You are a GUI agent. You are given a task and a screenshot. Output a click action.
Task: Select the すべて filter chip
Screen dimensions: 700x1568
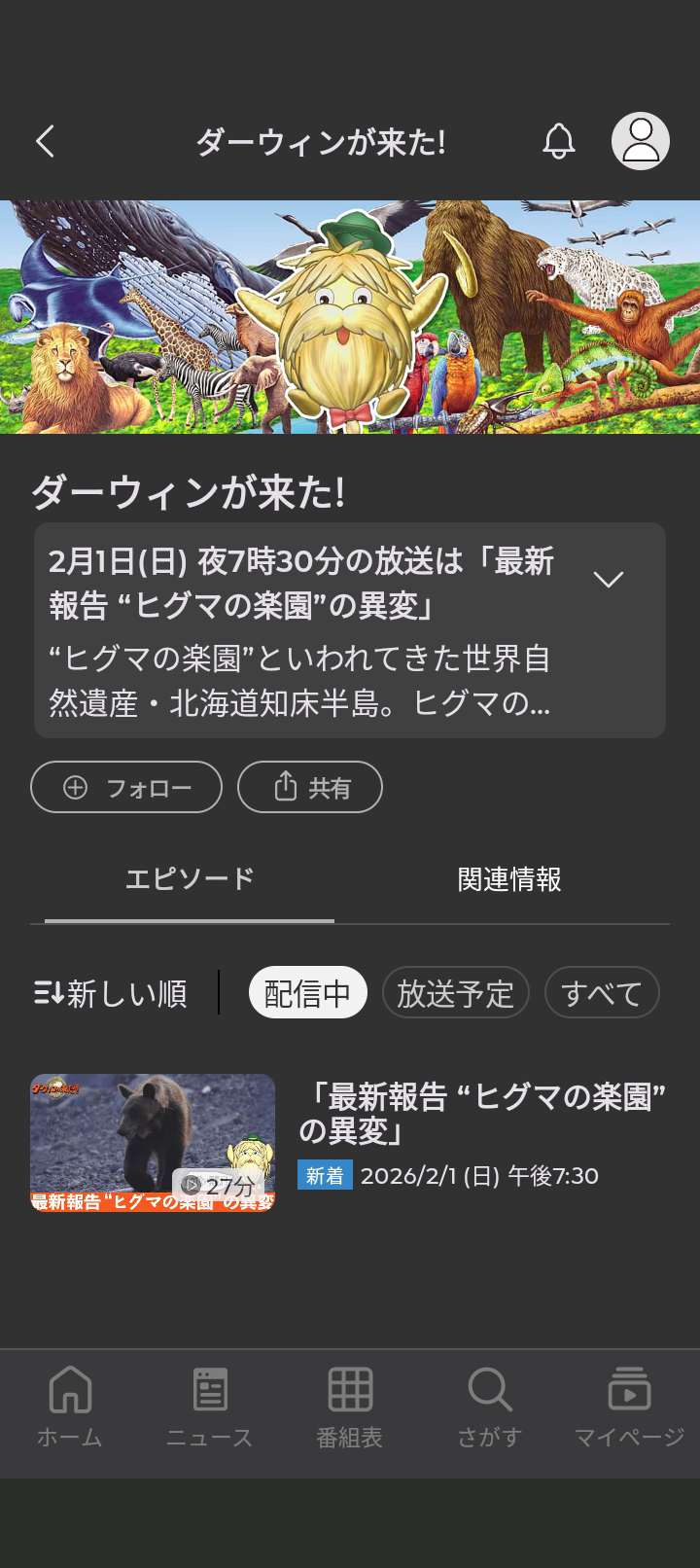tap(601, 993)
